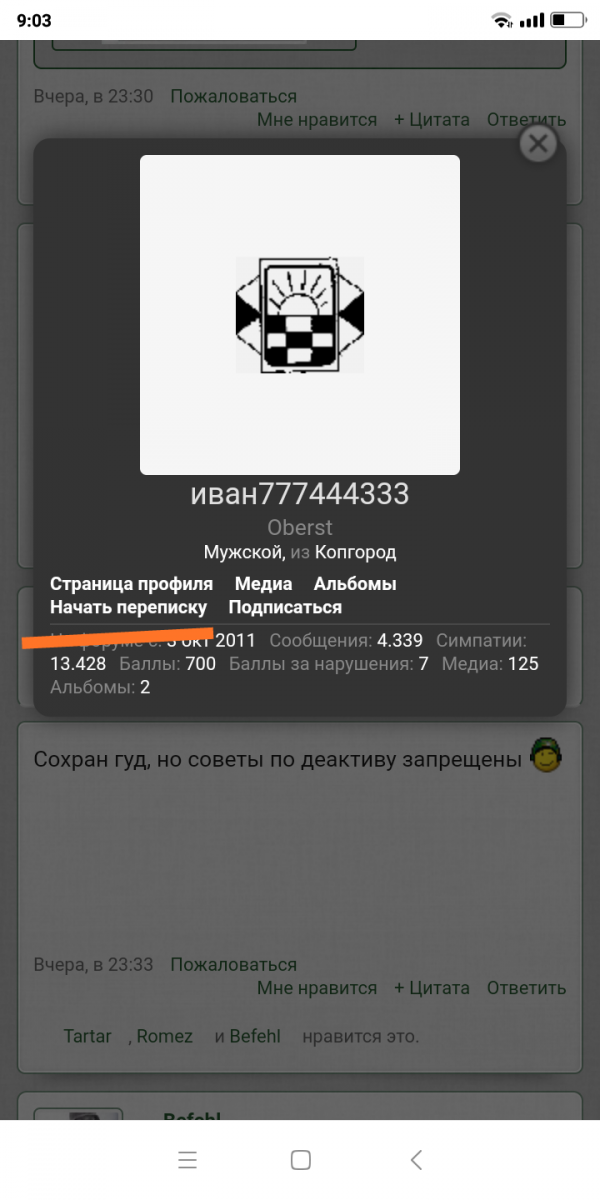The image size is (600, 1200).
Task: Open the username иван777444333
Action: pos(300,494)
